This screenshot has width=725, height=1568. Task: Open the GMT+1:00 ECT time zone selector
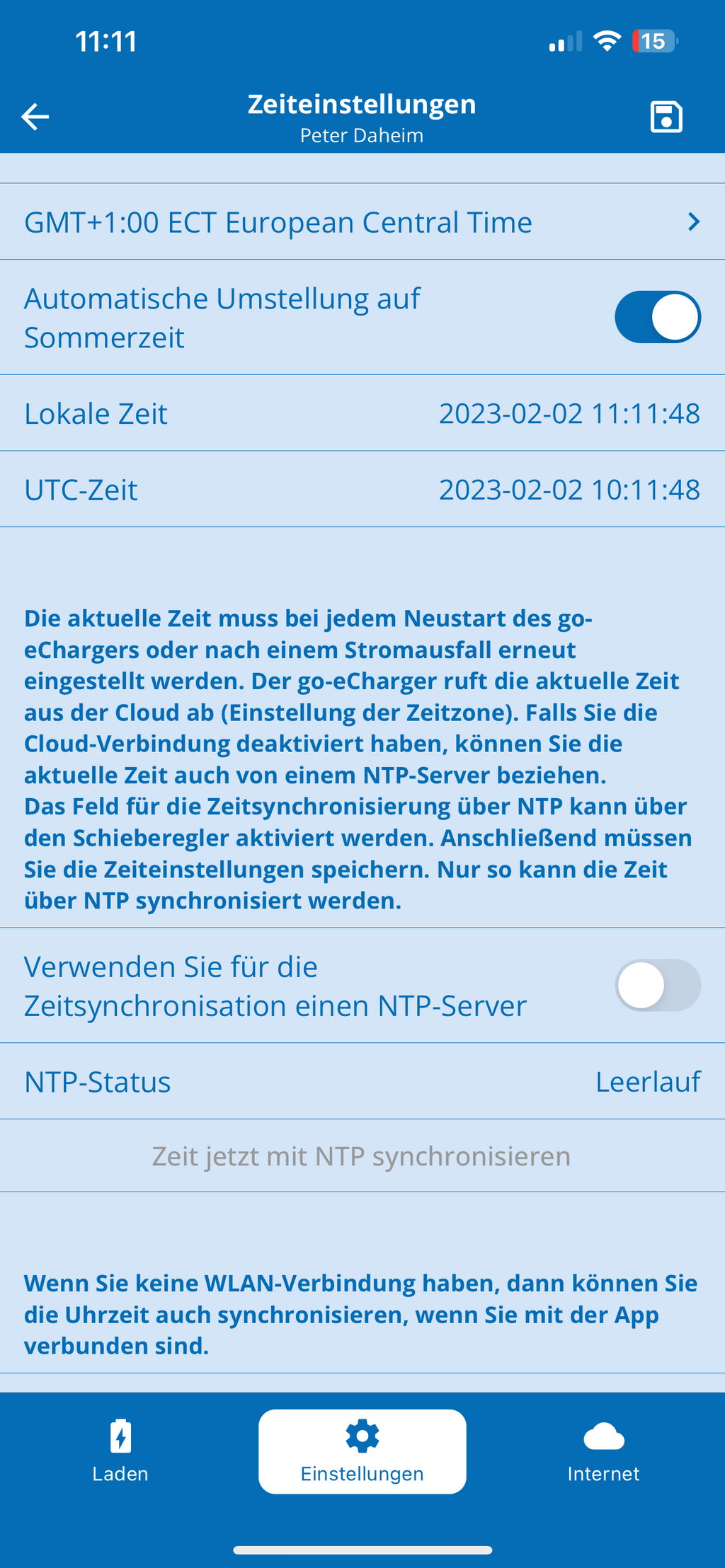click(362, 222)
